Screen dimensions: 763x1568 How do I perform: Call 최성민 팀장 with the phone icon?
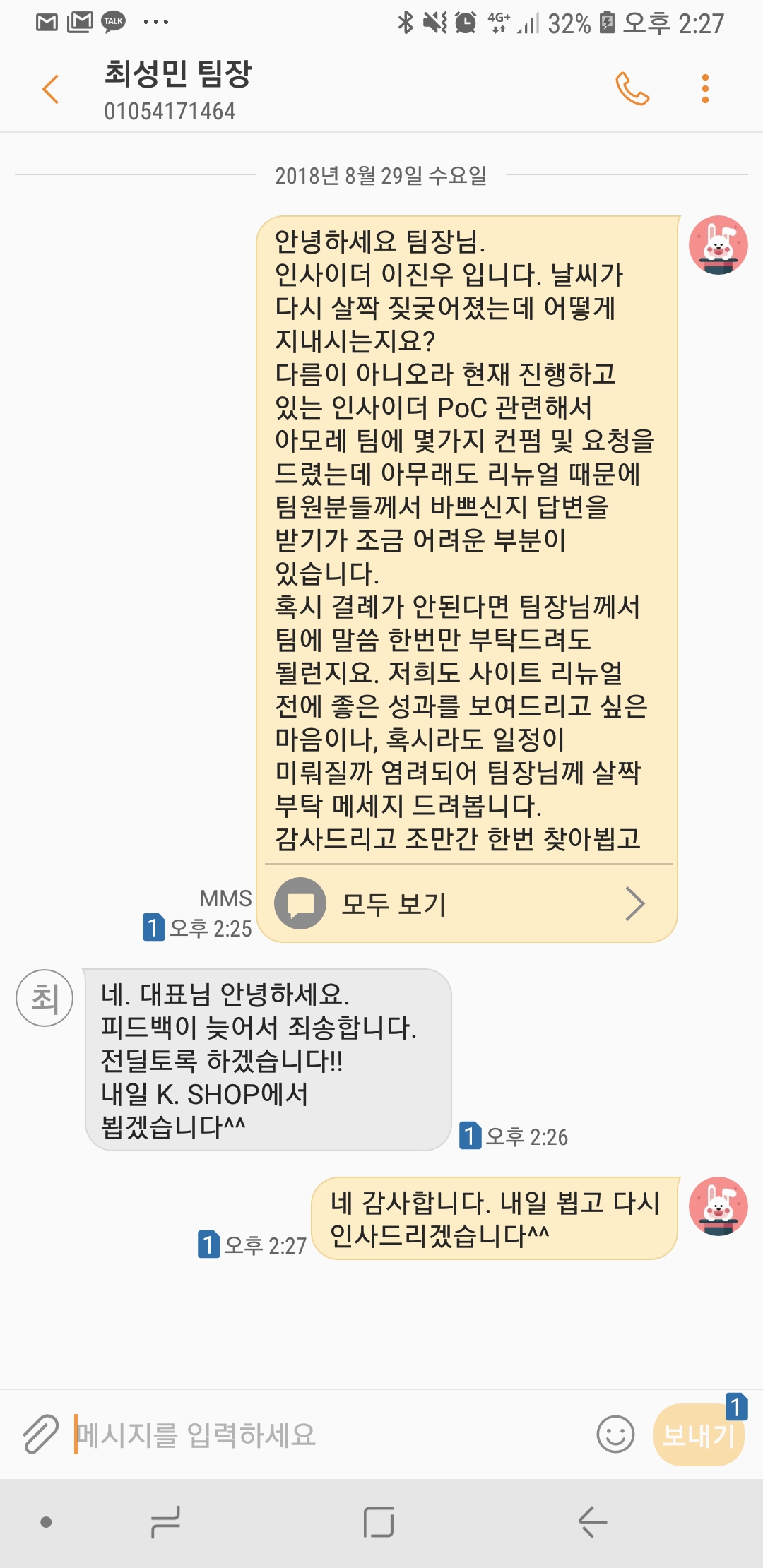(632, 89)
